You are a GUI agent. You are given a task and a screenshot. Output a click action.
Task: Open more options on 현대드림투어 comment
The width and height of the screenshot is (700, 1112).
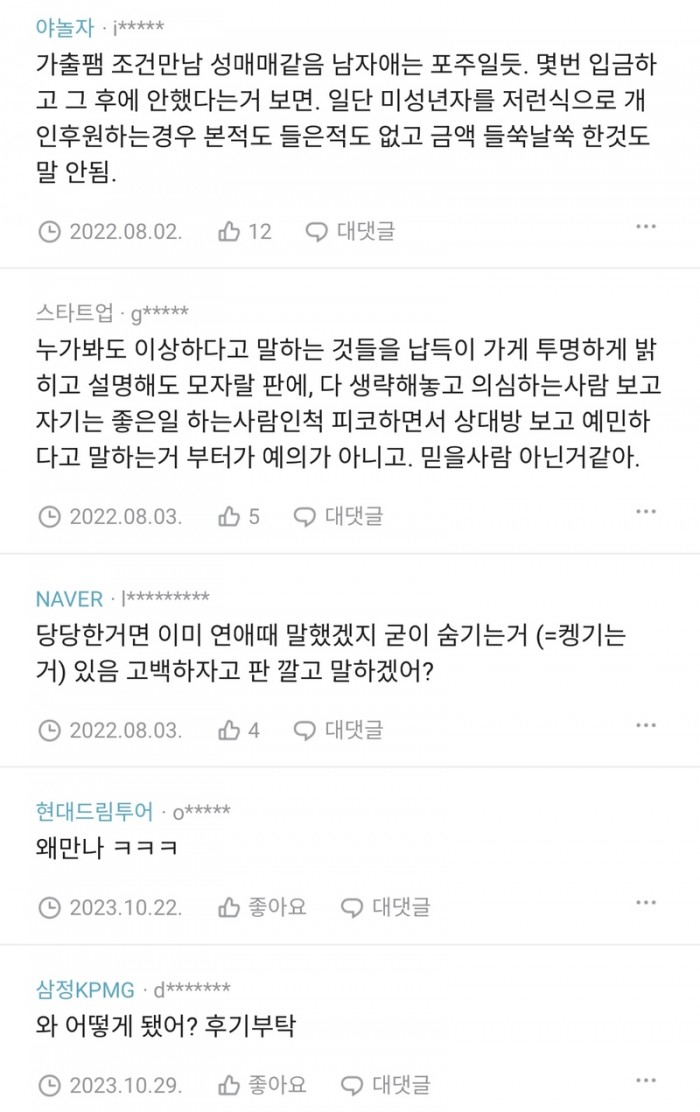pyautogui.click(x=646, y=902)
